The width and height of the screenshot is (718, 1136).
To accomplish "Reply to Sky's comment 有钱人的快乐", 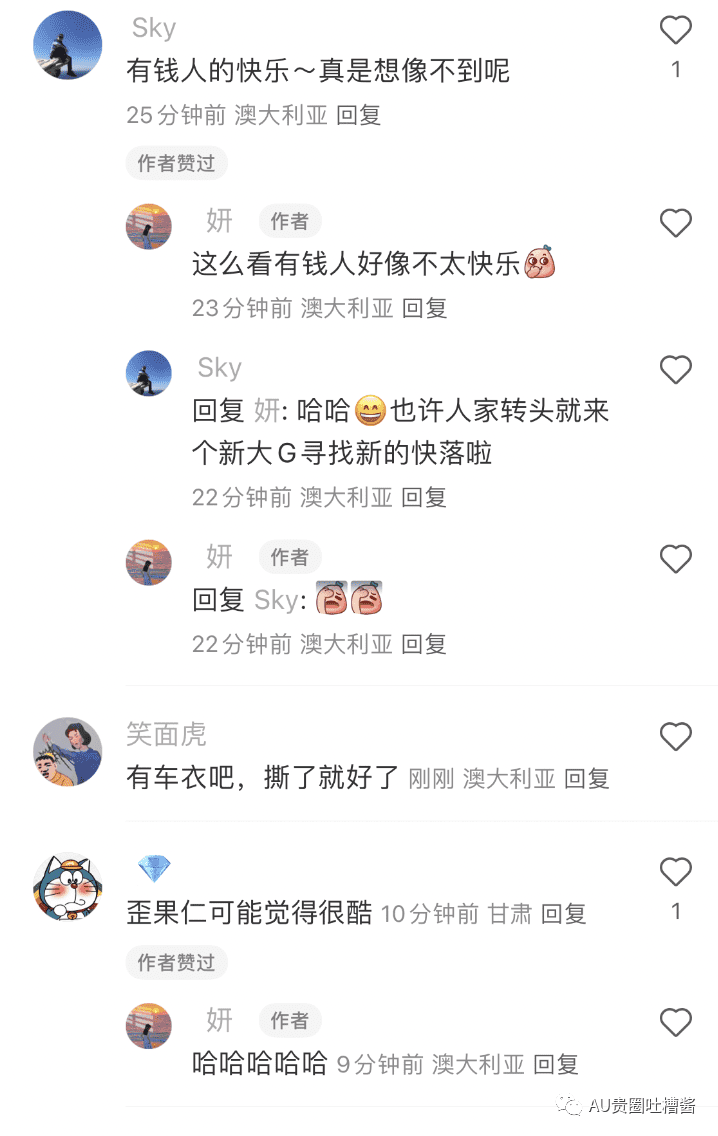I will pyautogui.click(x=359, y=115).
